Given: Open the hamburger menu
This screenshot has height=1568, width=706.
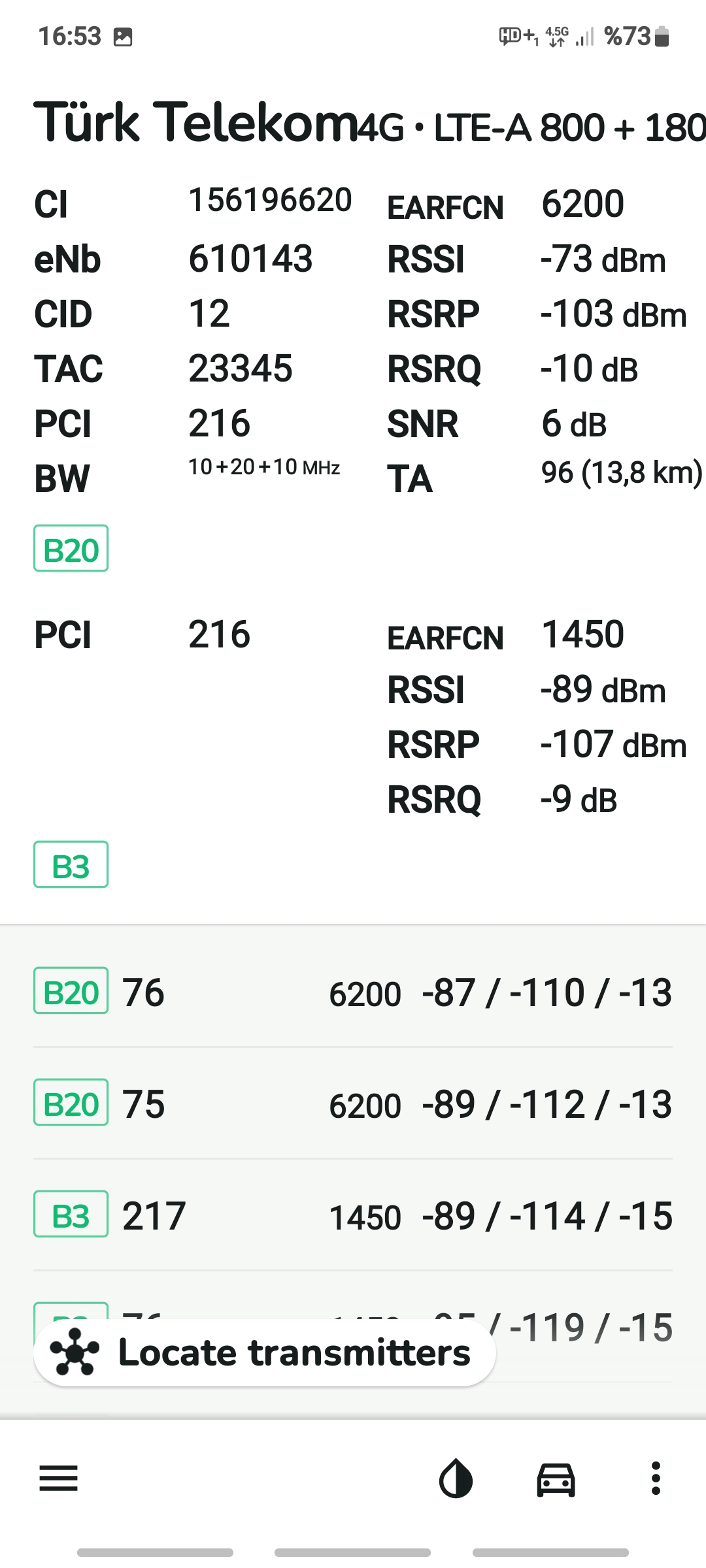Looking at the screenshot, I should point(58,1478).
